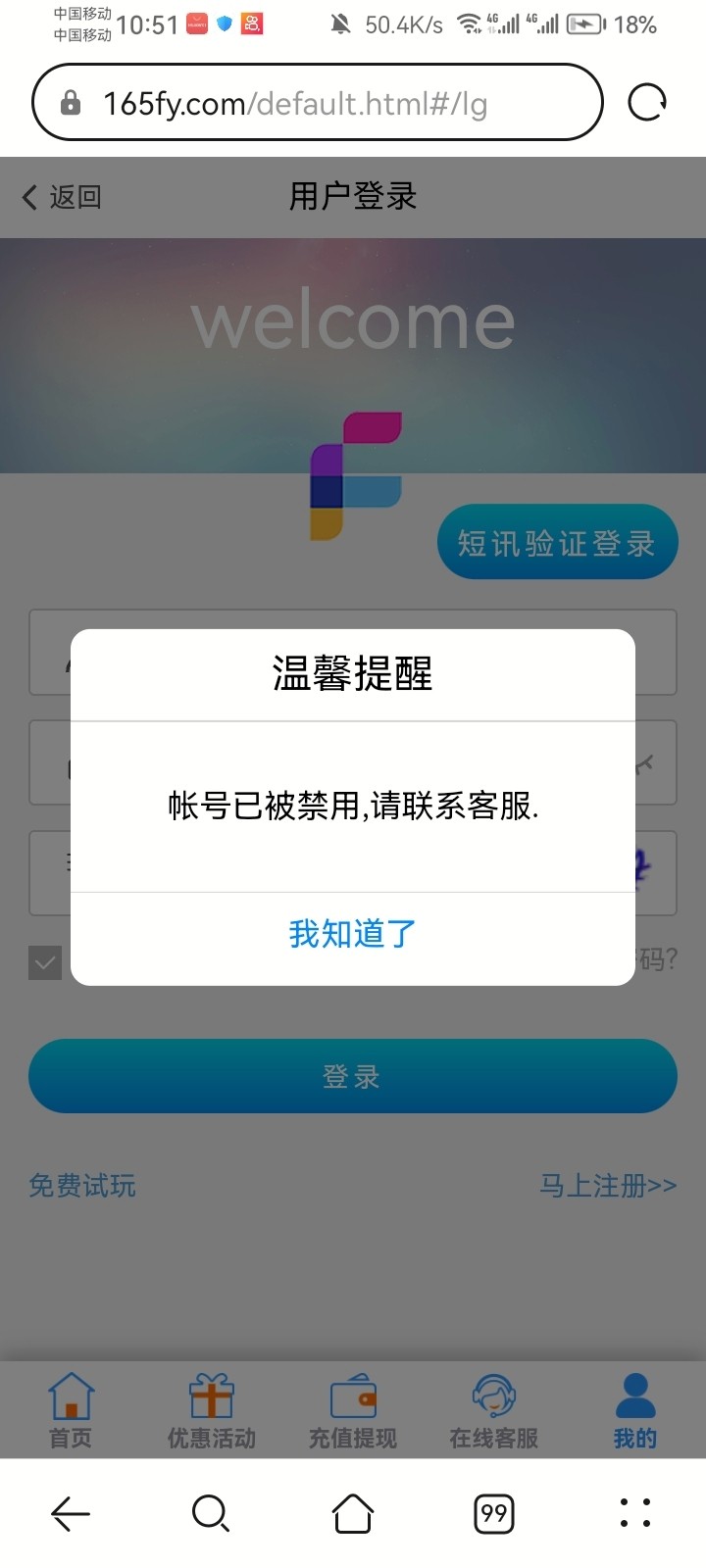Uncheck the remember checkbox above 登录

45,962
